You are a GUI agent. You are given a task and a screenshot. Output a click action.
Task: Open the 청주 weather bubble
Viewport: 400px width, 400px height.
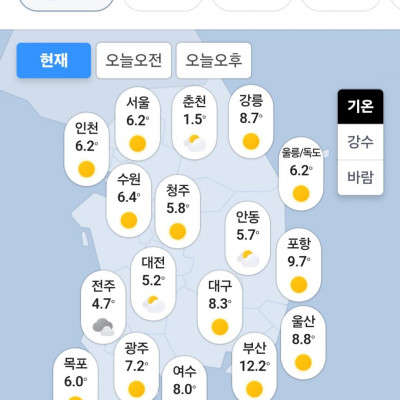pyautogui.click(x=178, y=211)
